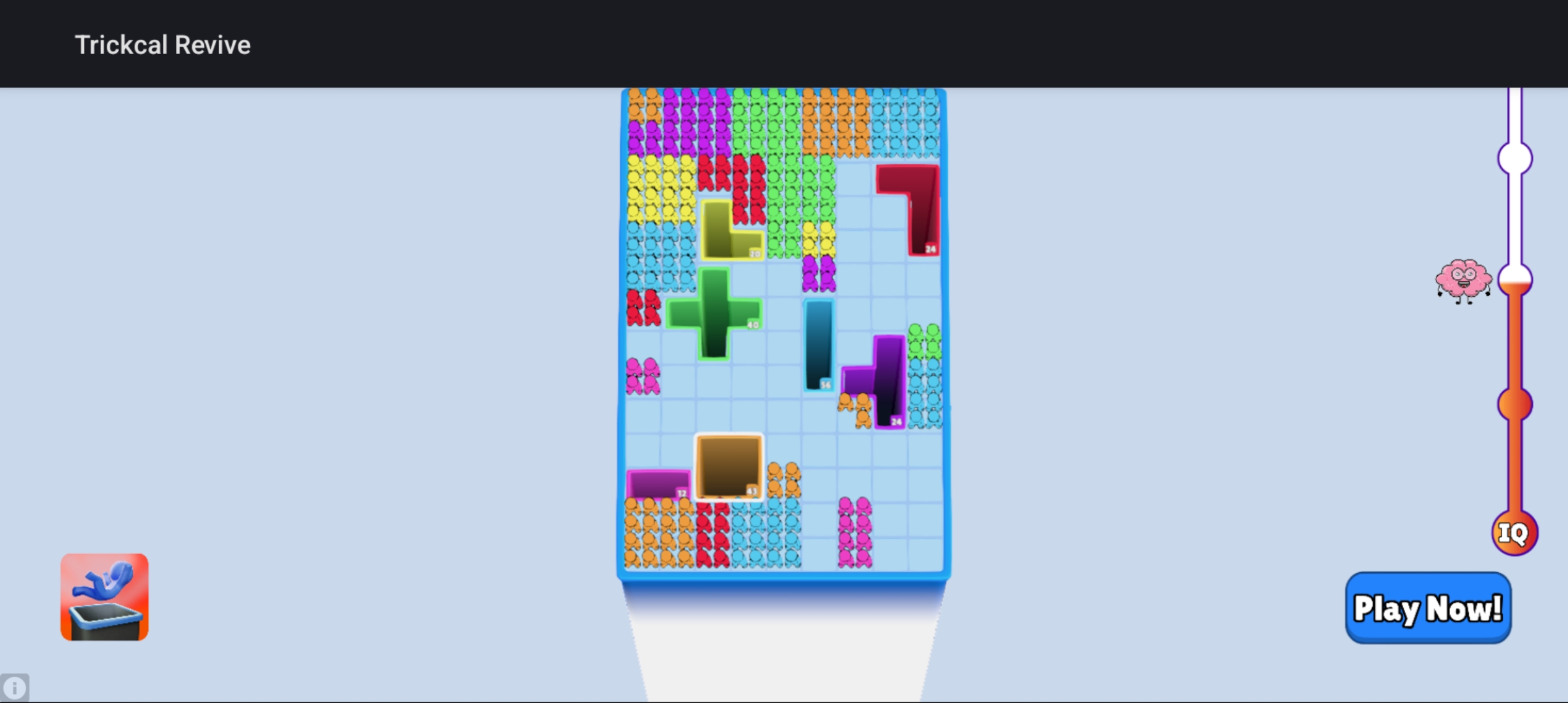The width and height of the screenshot is (1568, 703).
Task: Open the advertised game's app icon
Action: 104,597
